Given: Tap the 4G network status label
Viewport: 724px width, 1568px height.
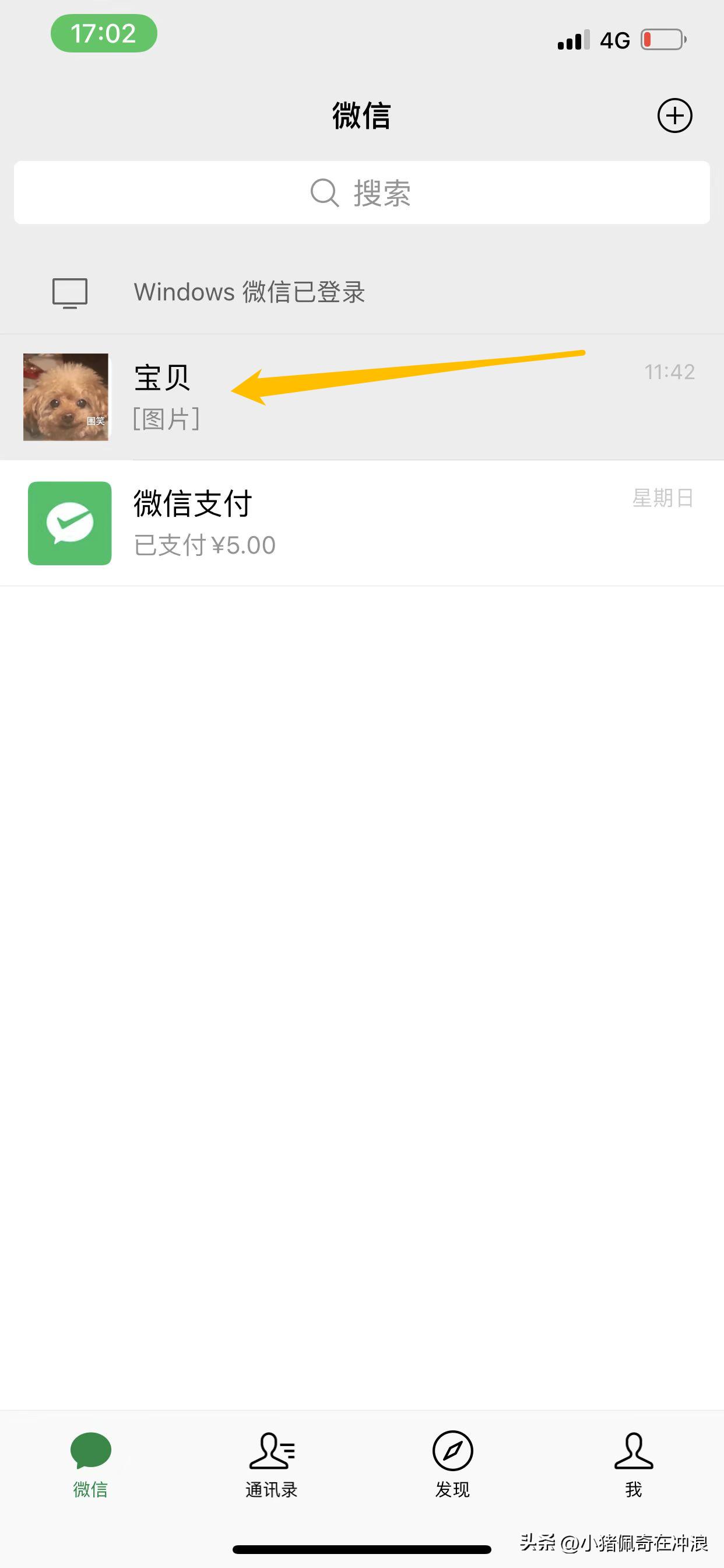Looking at the screenshot, I should click(616, 38).
